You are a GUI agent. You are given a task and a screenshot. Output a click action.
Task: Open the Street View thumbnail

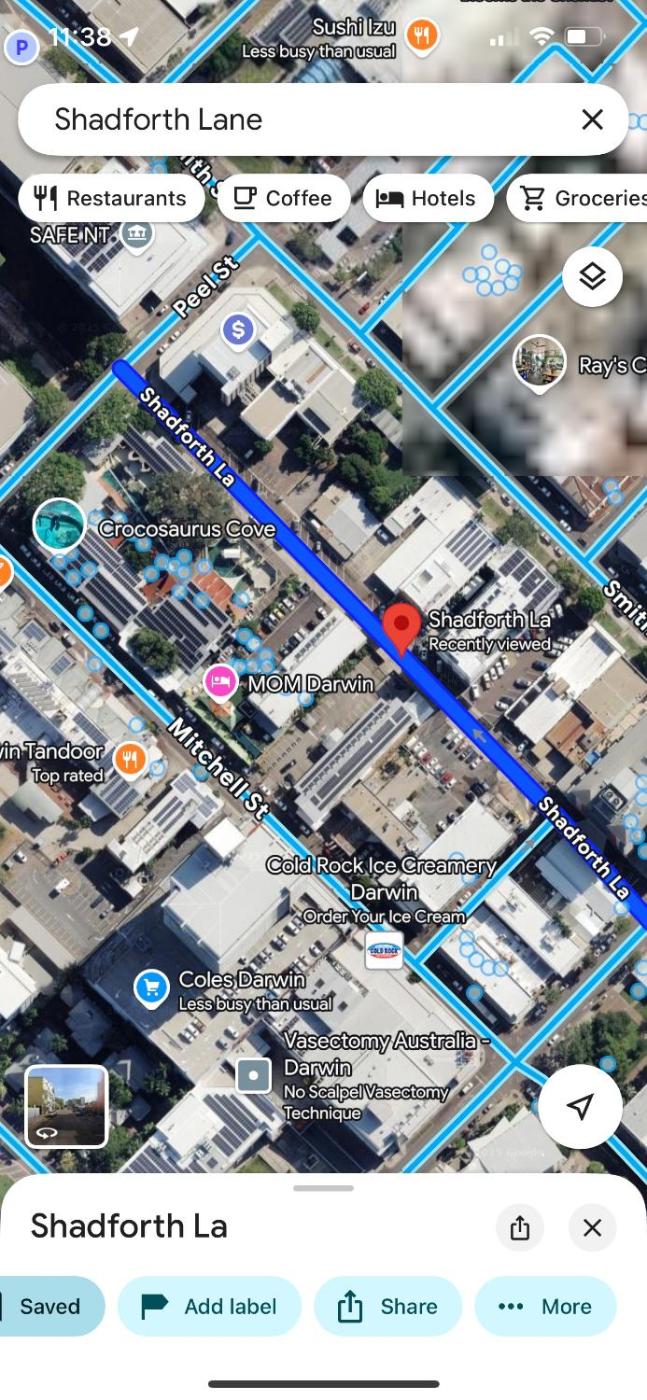pyautogui.click(x=66, y=1106)
